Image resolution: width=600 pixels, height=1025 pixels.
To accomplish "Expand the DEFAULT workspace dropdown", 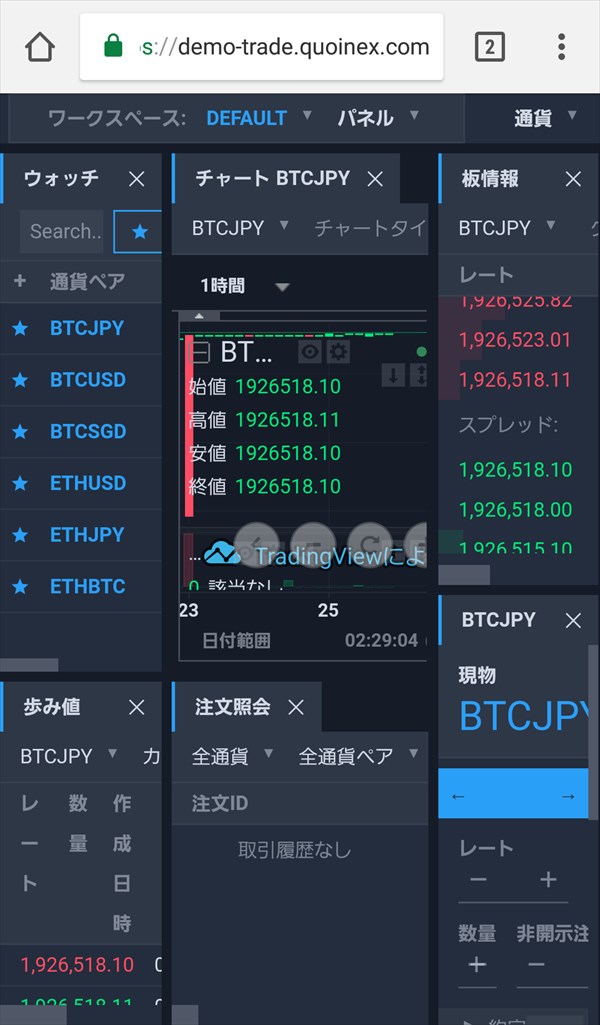I will (x=258, y=118).
